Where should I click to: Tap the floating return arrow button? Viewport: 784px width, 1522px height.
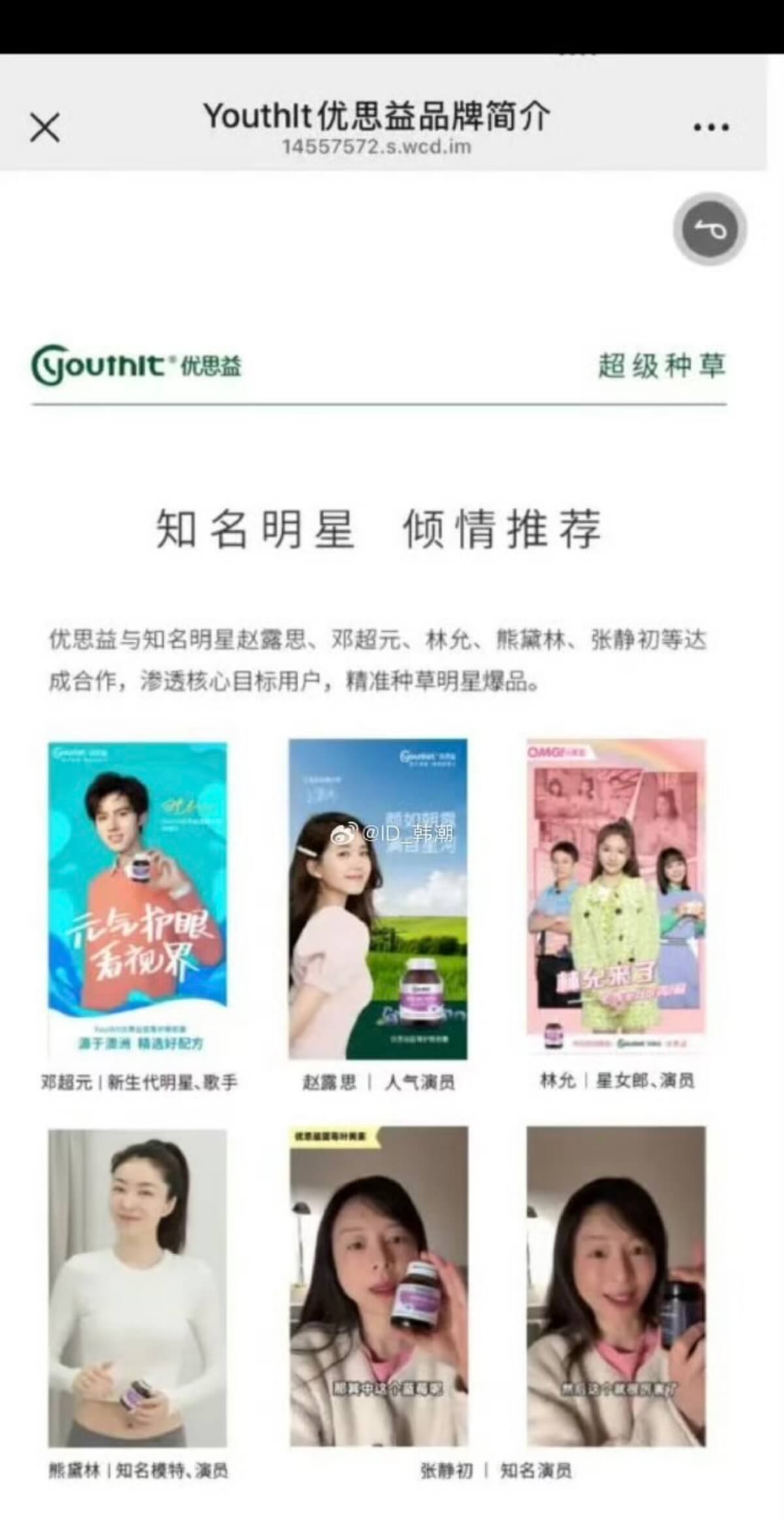click(x=710, y=229)
